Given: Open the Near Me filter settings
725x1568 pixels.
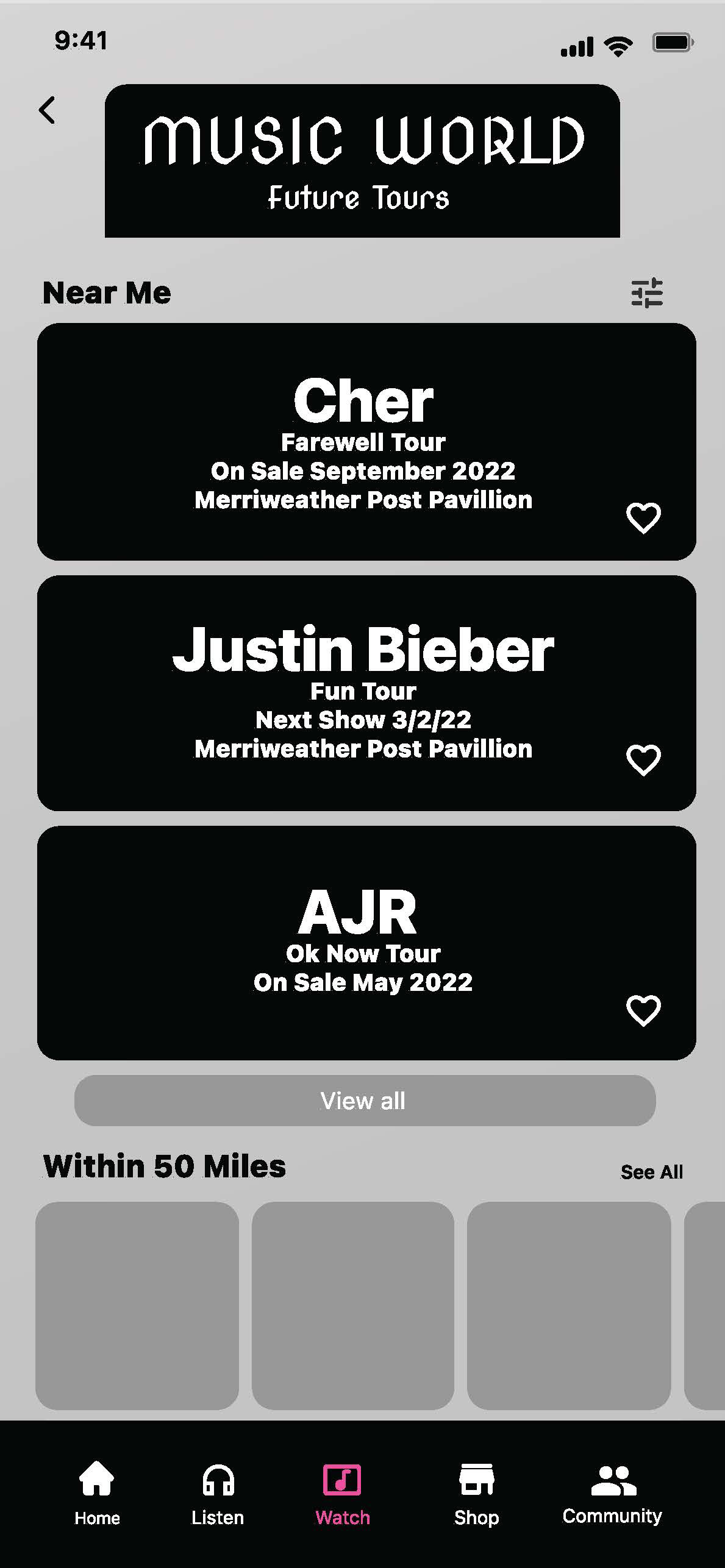Looking at the screenshot, I should [647, 293].
